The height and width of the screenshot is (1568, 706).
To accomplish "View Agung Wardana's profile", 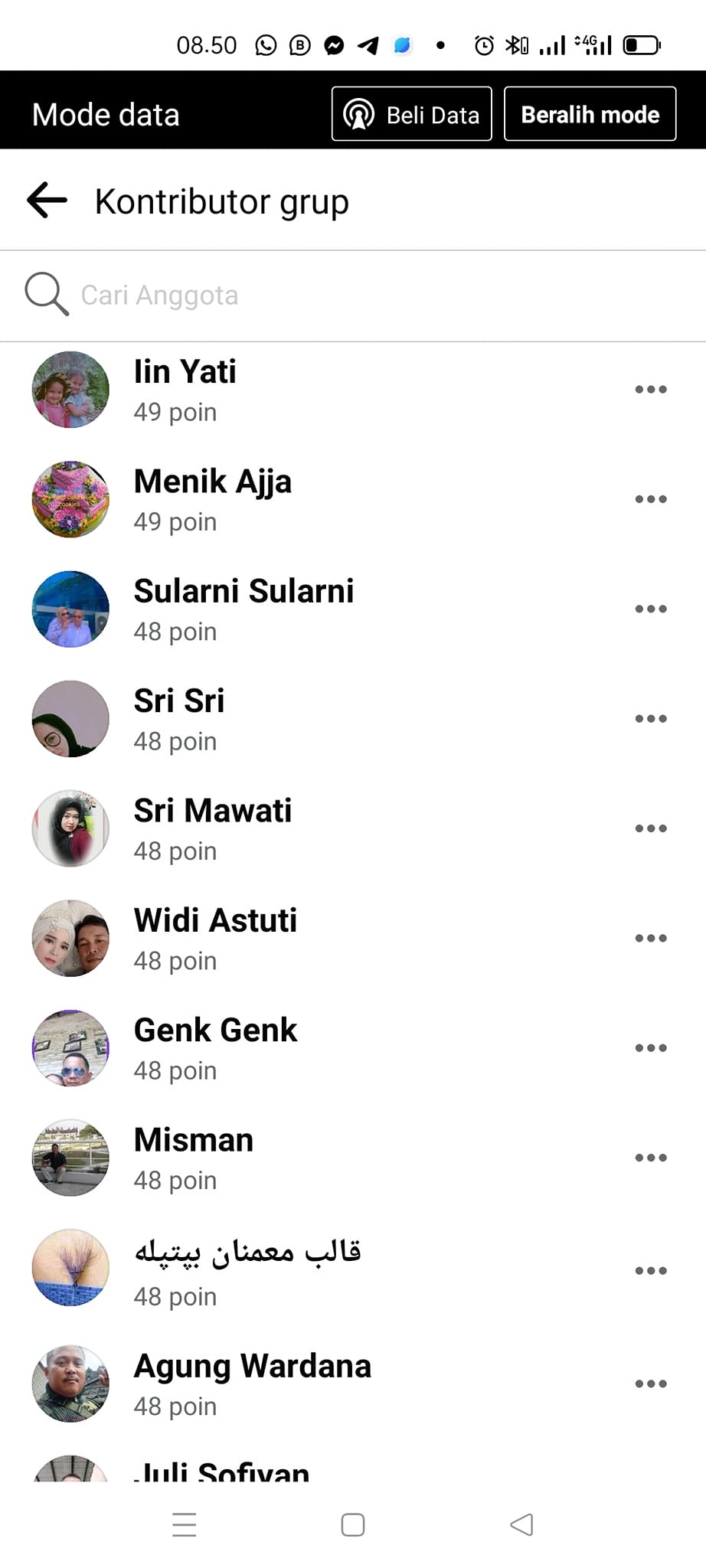I will 252,1367.
